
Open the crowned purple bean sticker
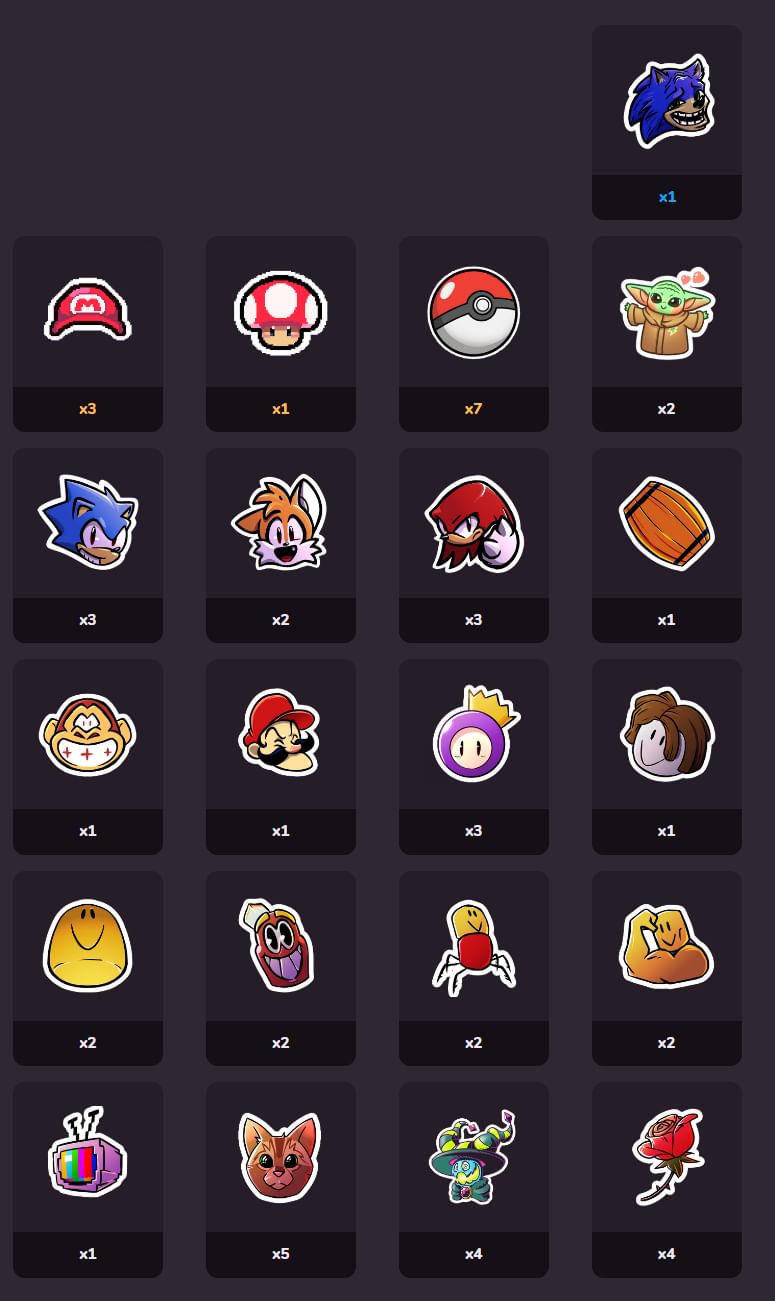(x=474, y=757)
